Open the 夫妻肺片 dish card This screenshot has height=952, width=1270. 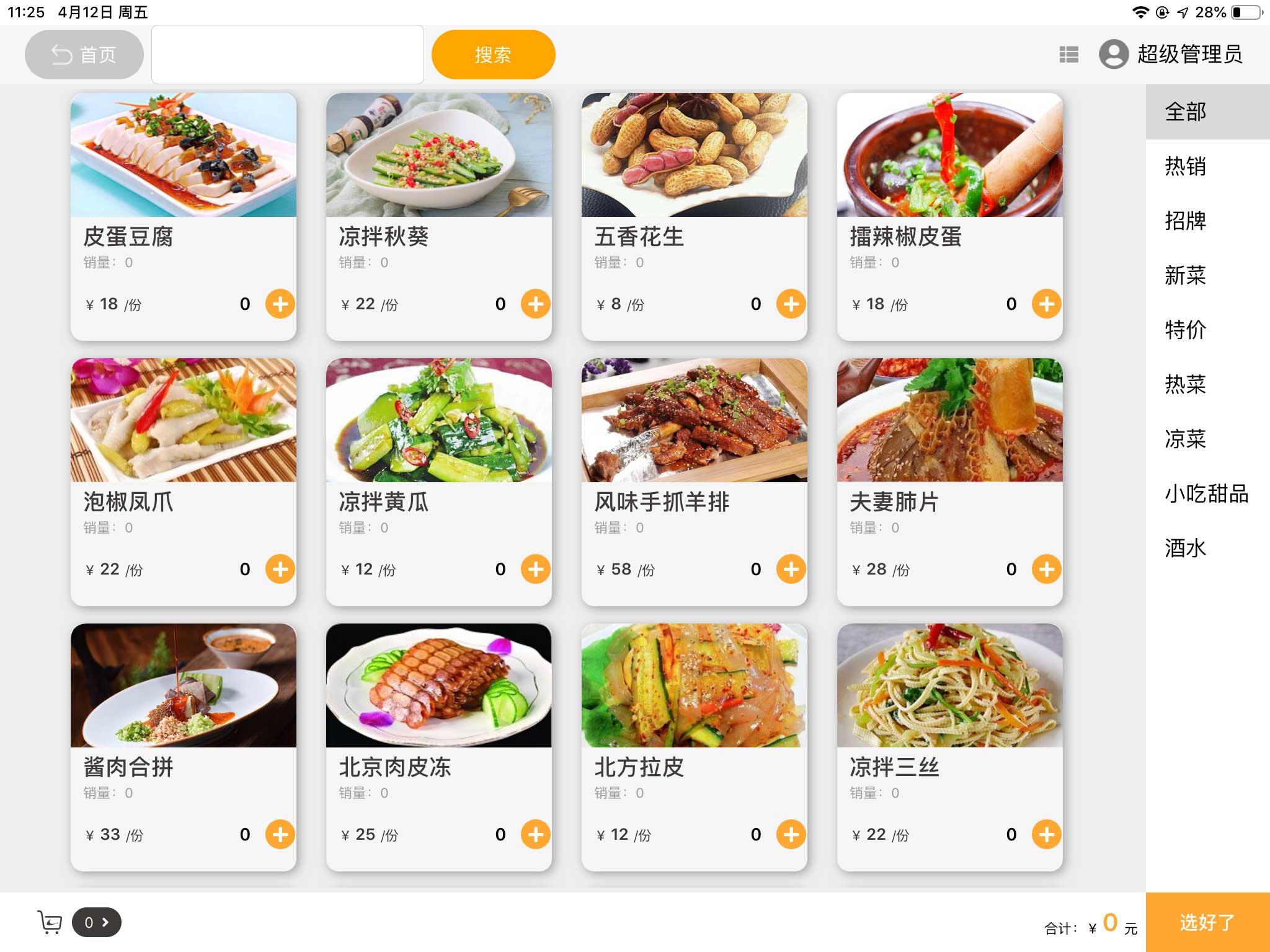click(x=949, y=434)
